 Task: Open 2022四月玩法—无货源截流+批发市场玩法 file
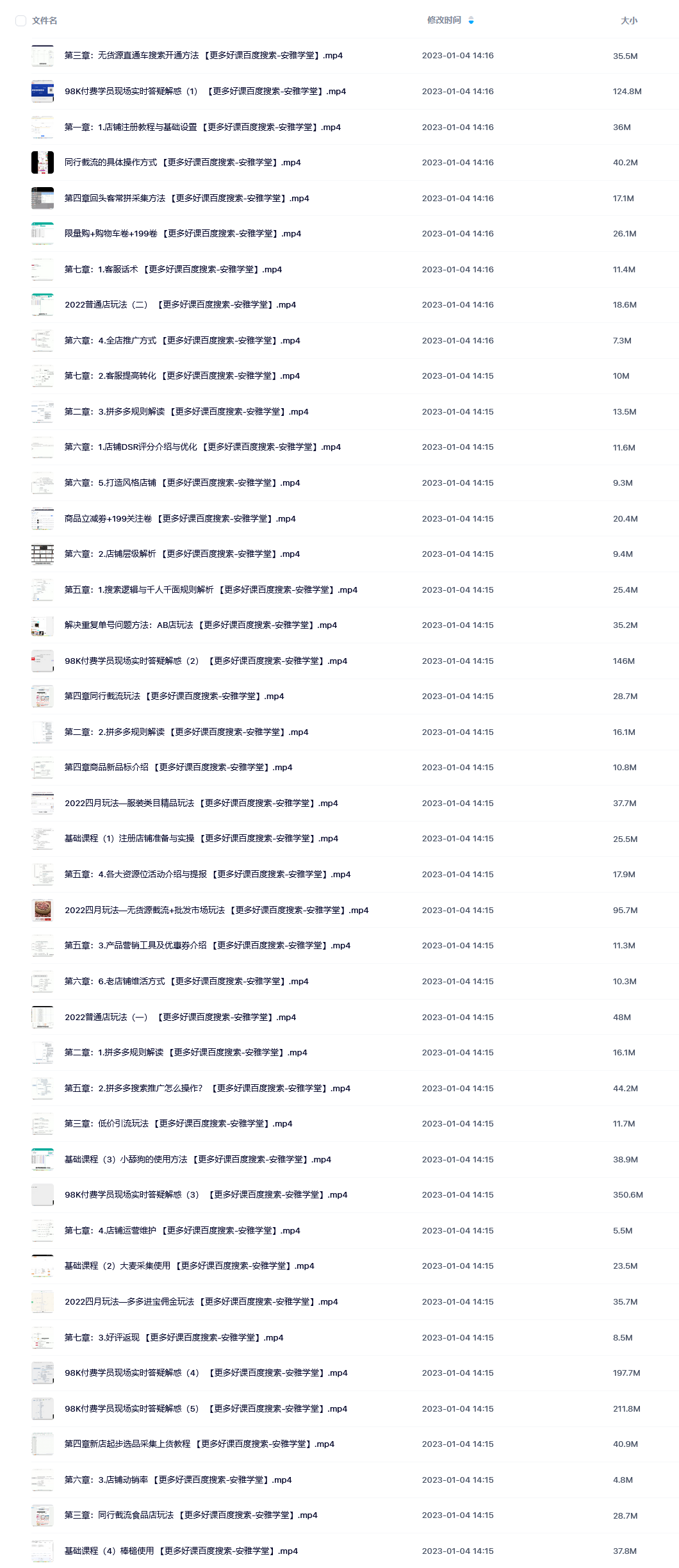point(217,911)
